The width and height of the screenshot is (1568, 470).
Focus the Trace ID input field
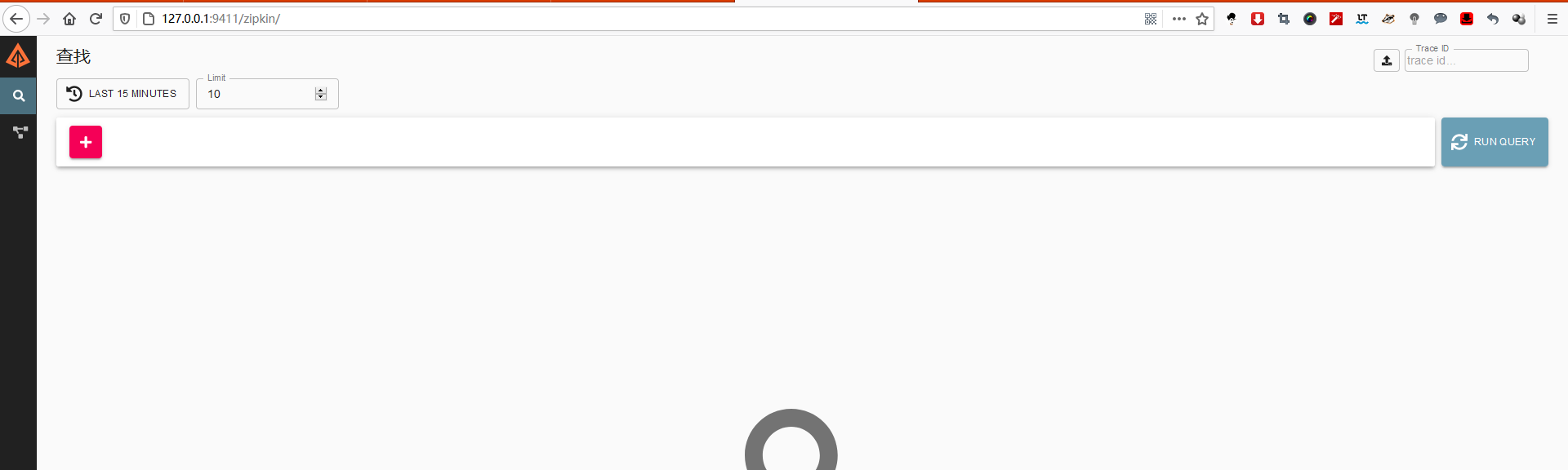click(1466, 60)
